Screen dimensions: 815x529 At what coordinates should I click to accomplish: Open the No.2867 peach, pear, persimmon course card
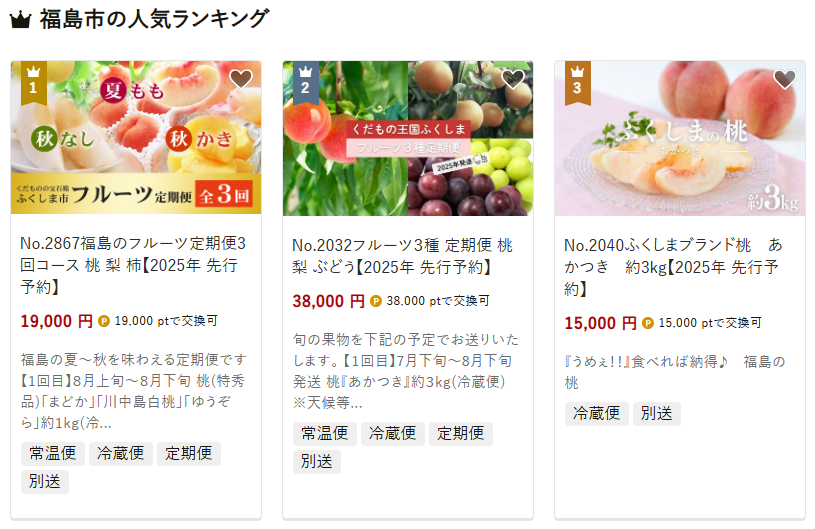136,265
